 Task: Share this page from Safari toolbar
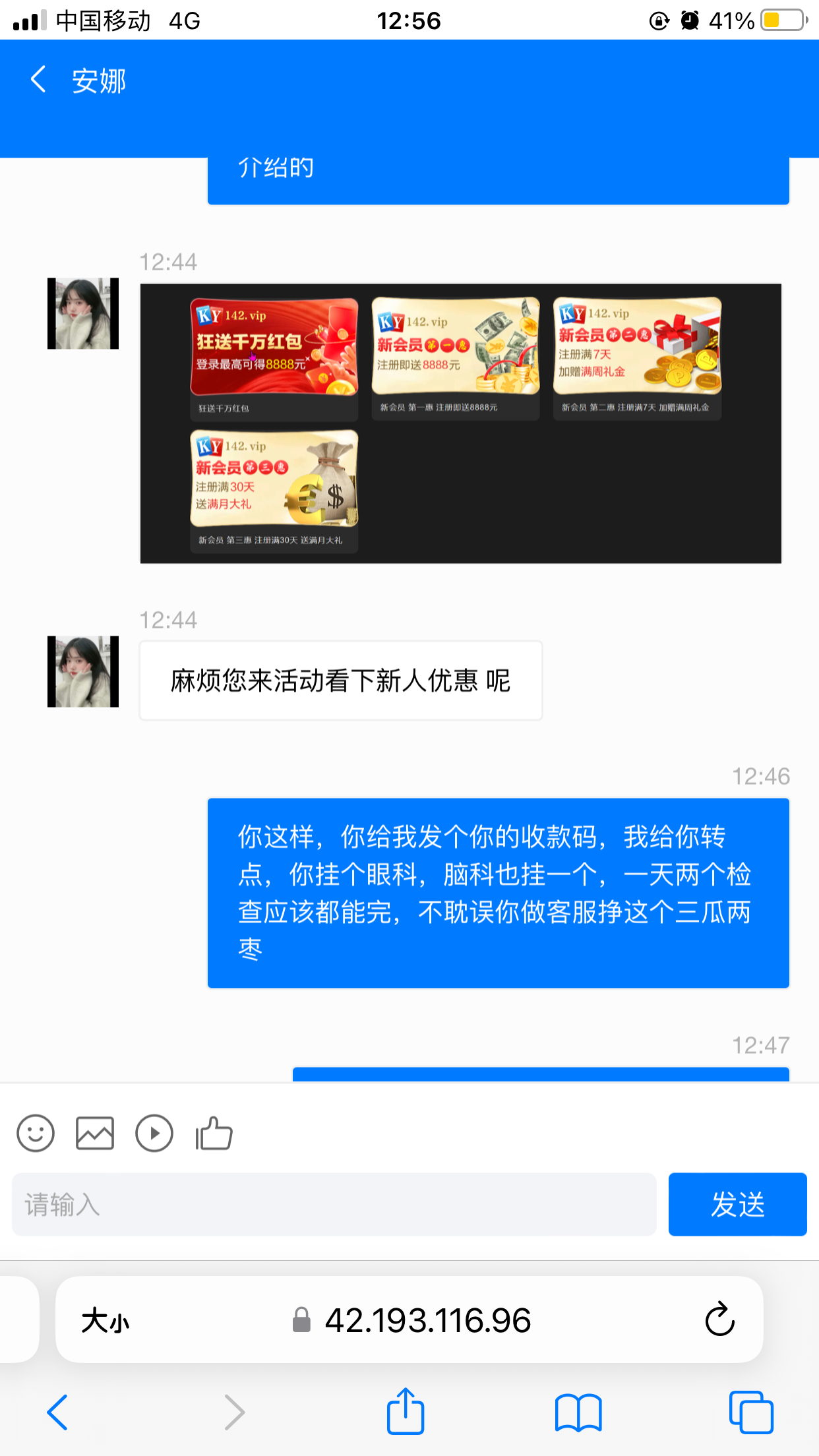405,1411
